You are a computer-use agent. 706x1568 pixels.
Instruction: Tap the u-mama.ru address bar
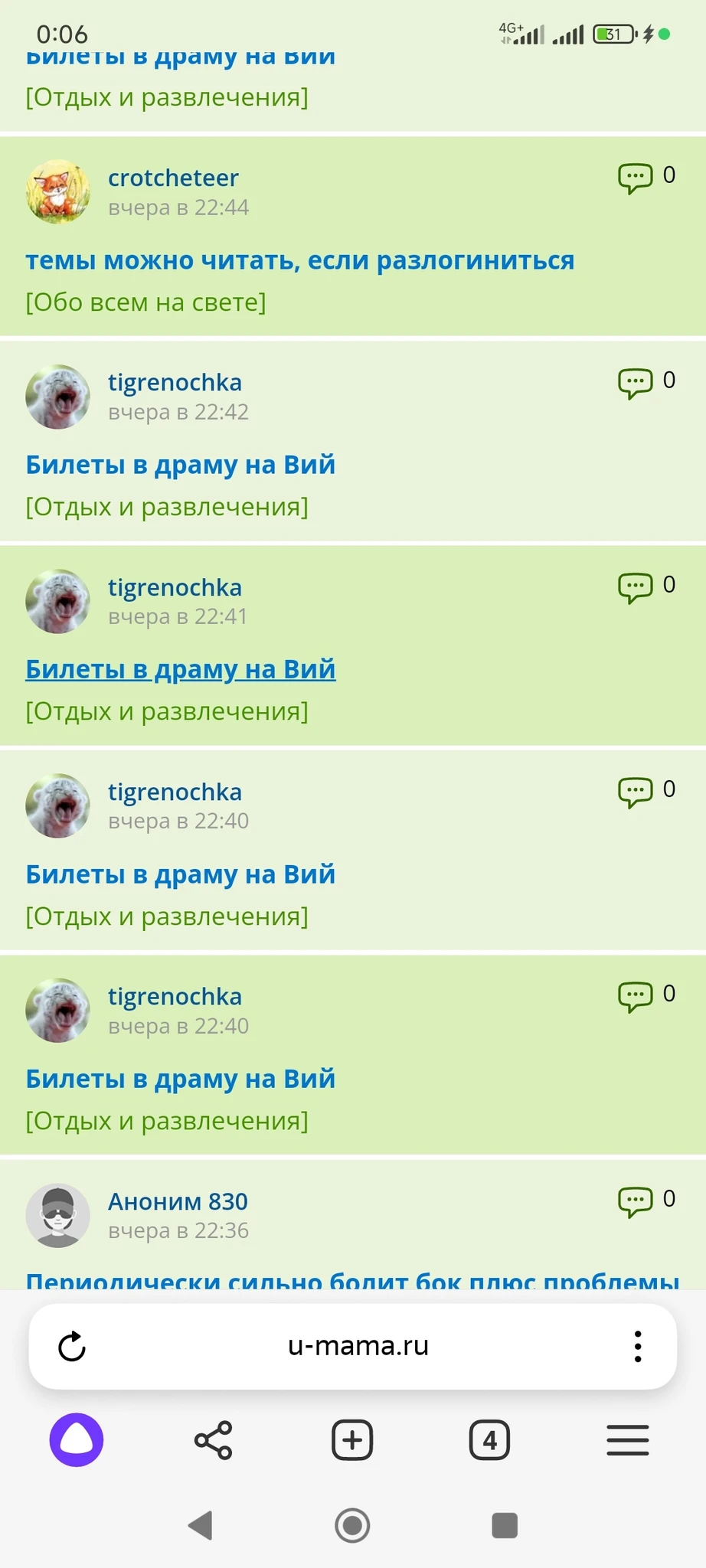(358, 1346)
